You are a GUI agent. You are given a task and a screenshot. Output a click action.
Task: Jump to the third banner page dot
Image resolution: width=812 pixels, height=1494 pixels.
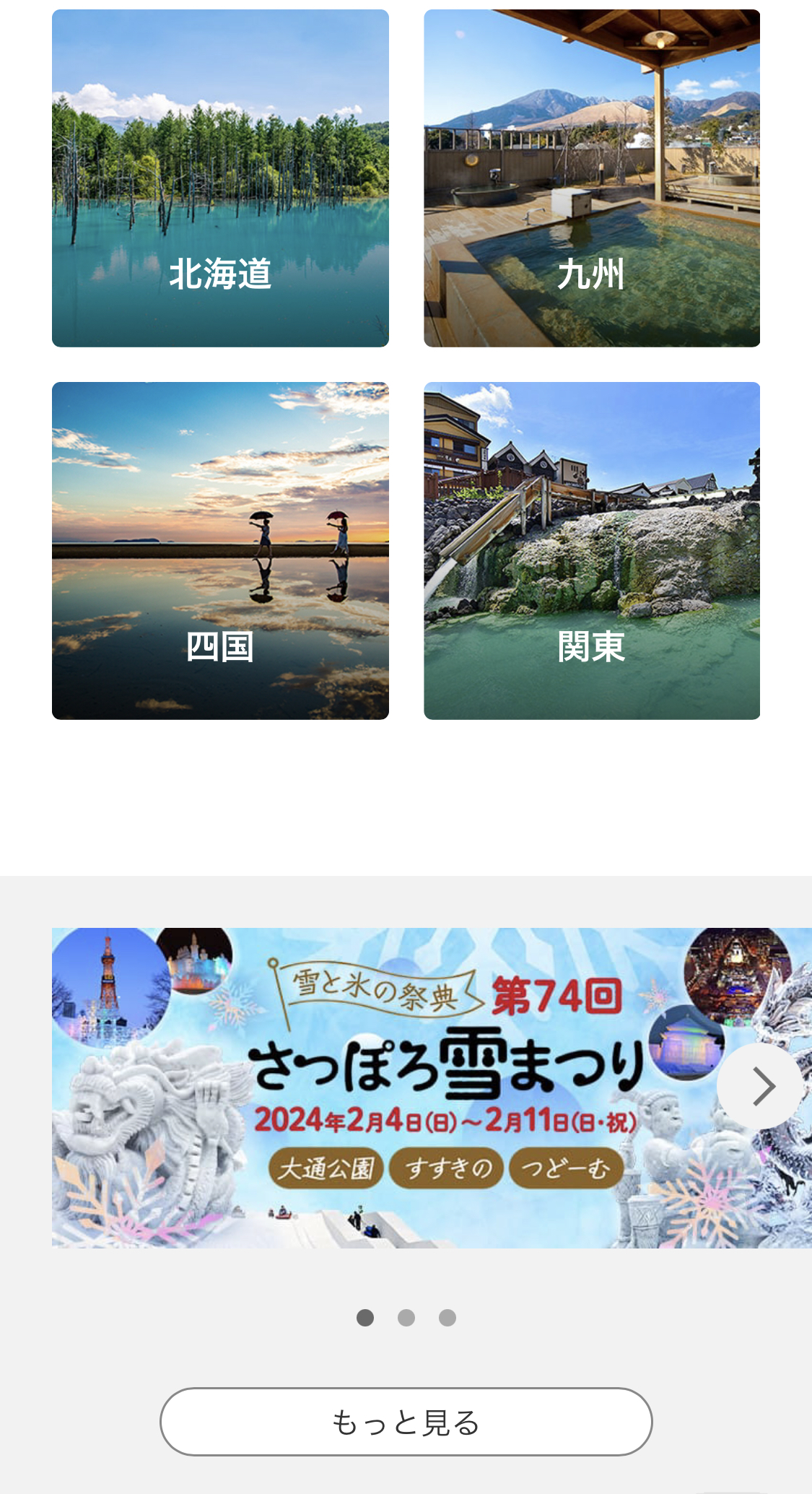pos(448,1318)
